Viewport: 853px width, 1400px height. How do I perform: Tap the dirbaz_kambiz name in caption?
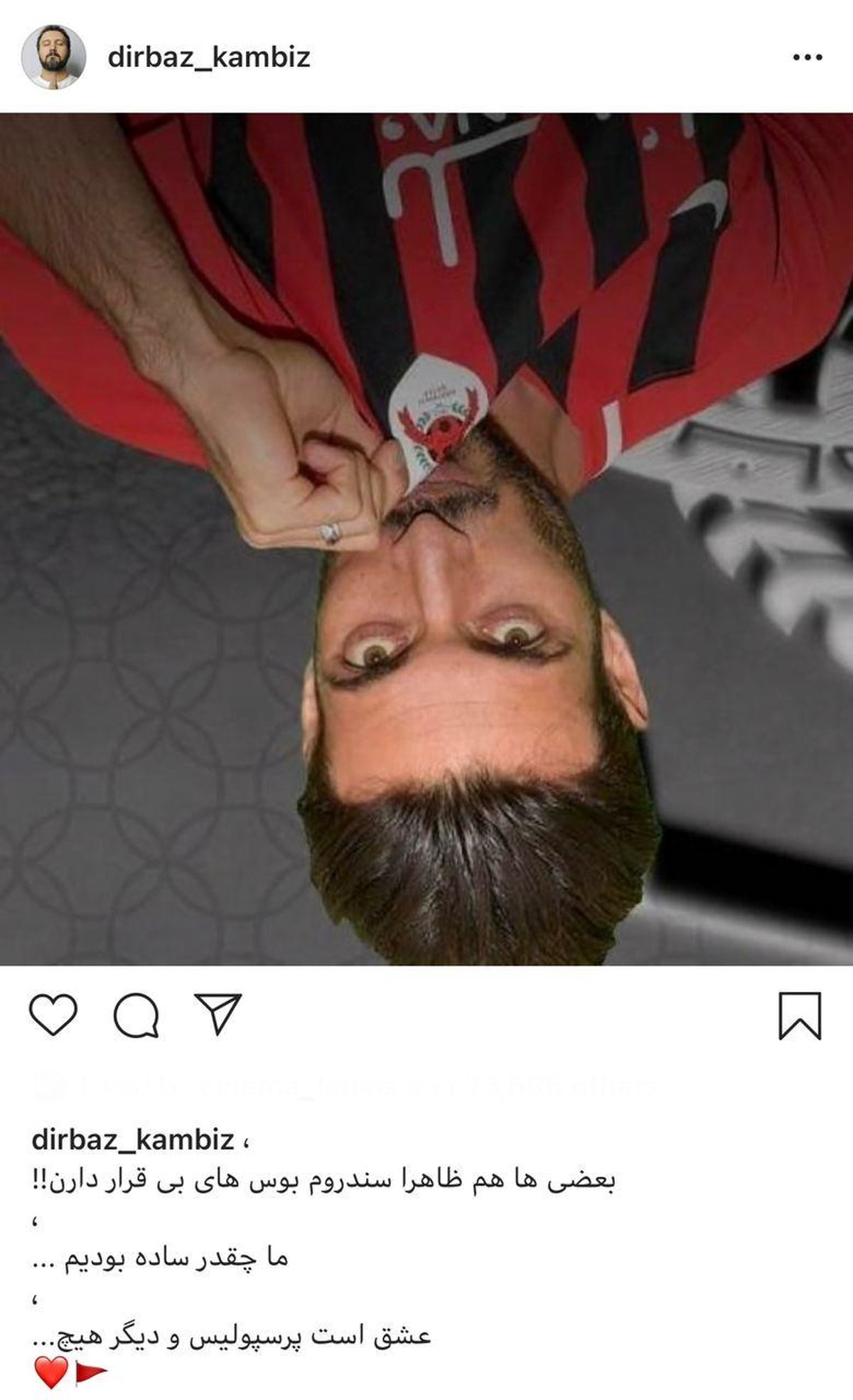click(133, 1140)
